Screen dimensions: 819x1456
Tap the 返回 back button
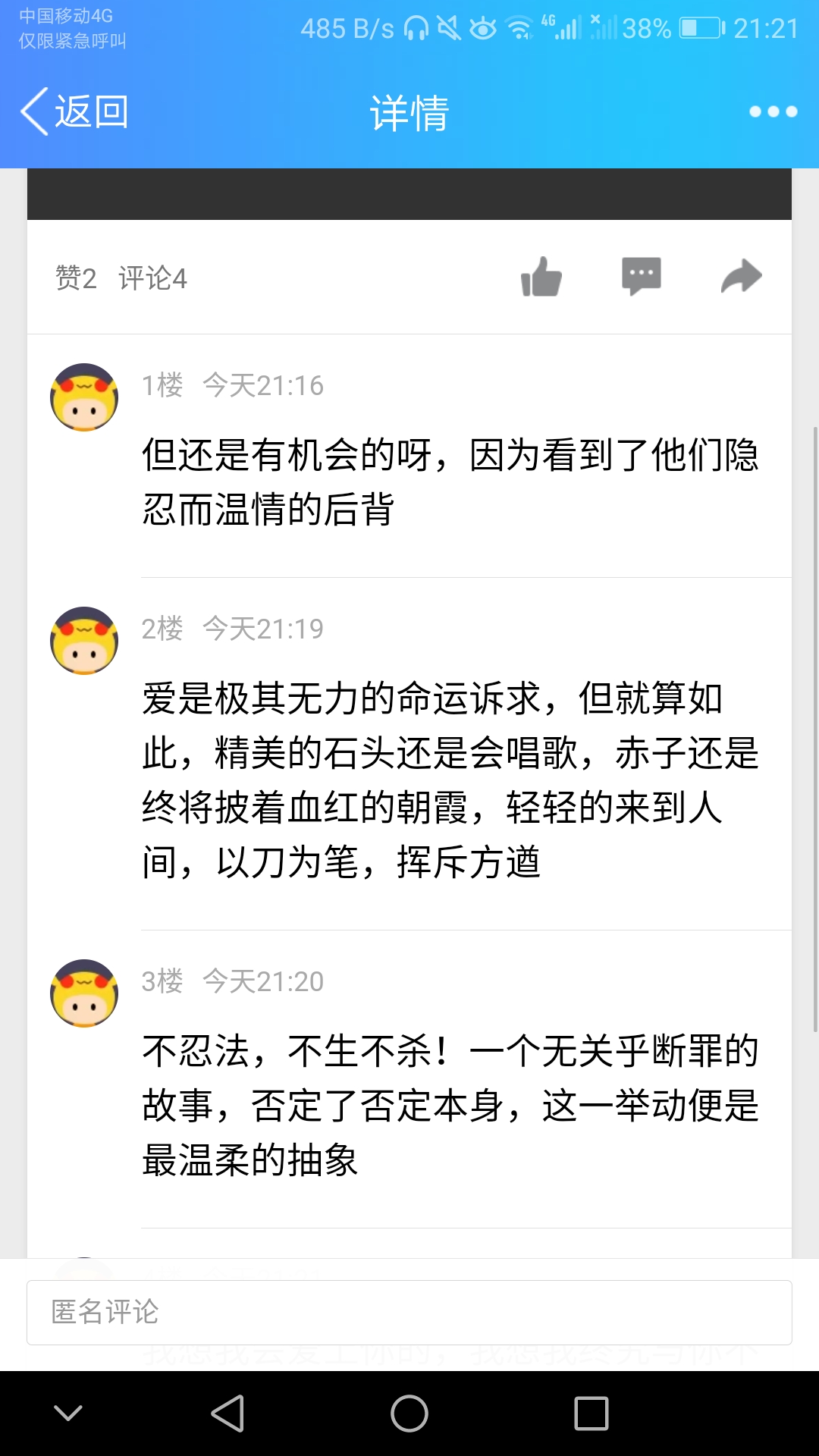tap(74, 111)
